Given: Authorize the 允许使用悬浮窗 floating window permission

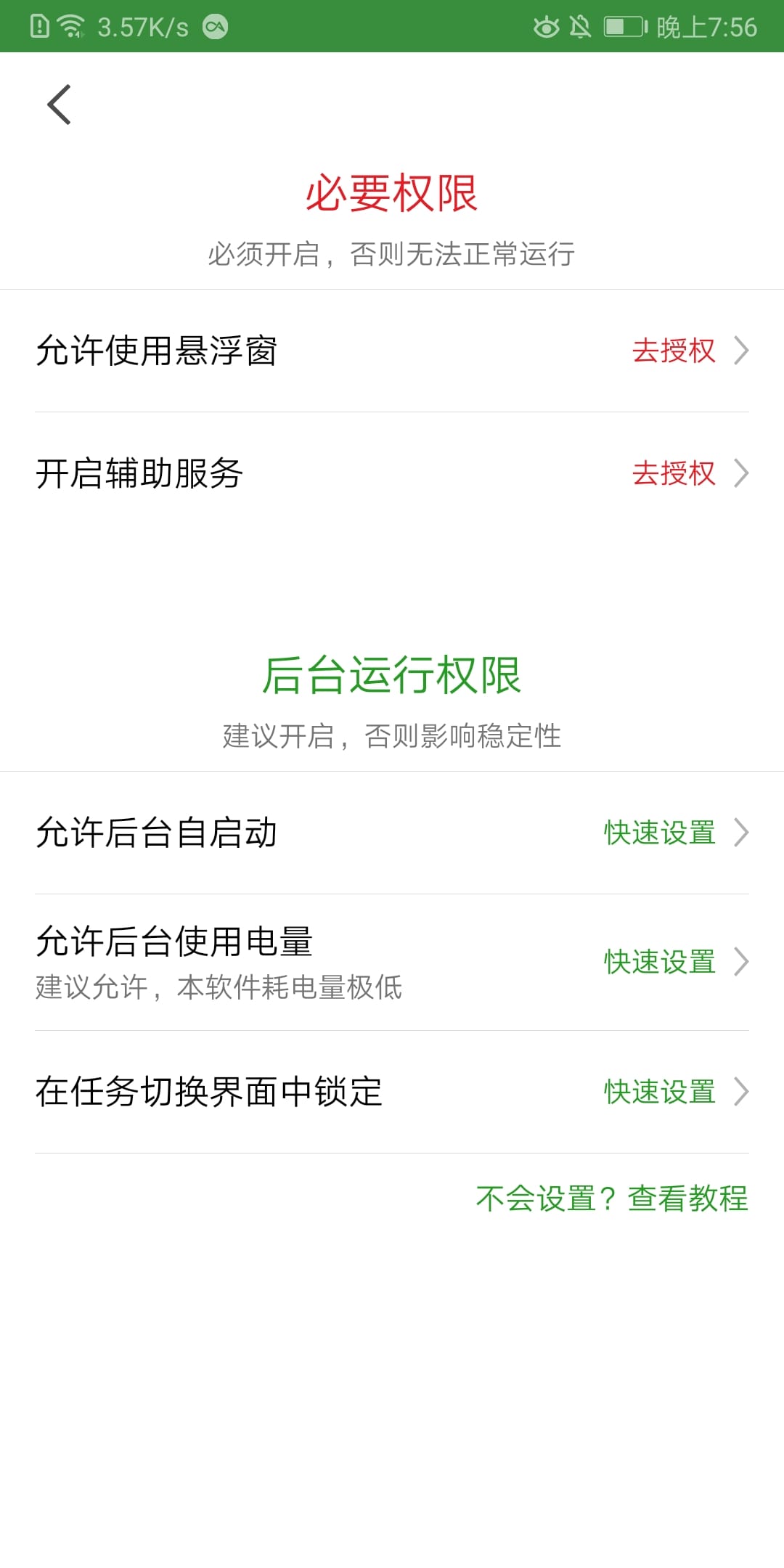Looking at the screenshot, I should click(x=392, y=351).
